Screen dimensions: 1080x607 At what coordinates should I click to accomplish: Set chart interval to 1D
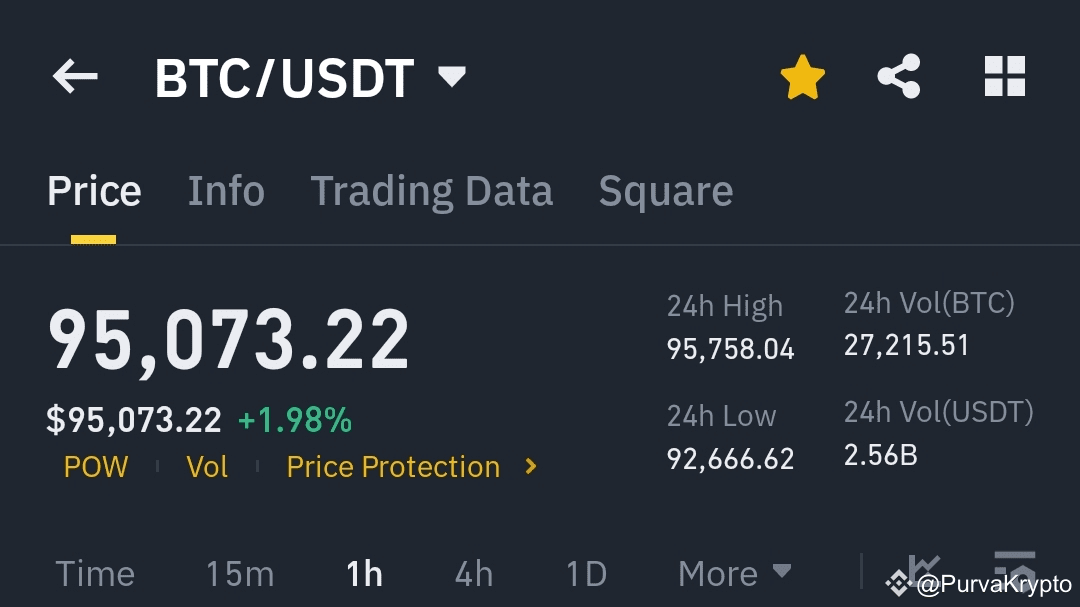click(x=586, y=574)
